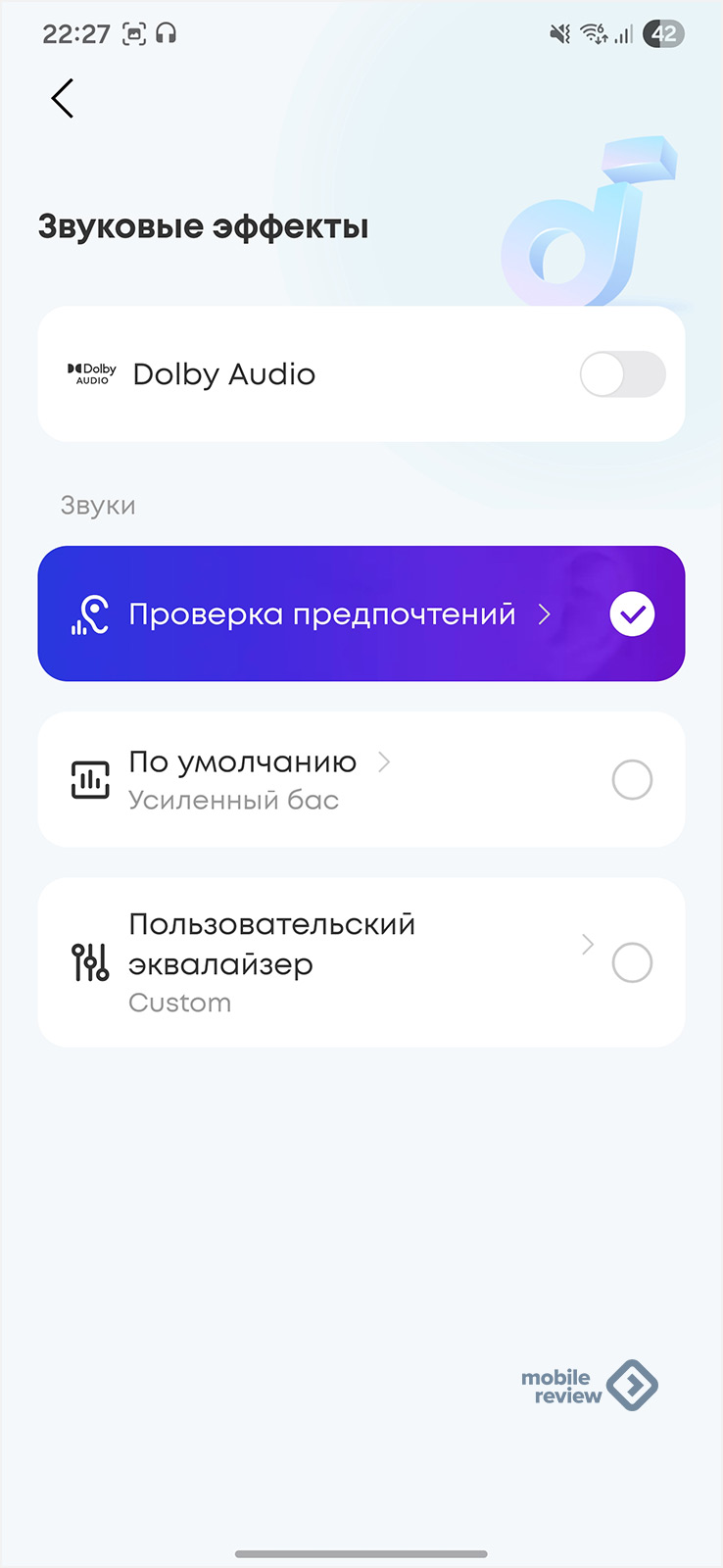This screenshot has width=723, height=1568.
Task: Select the По умолчанию radio button
Action: click(632, 780)
